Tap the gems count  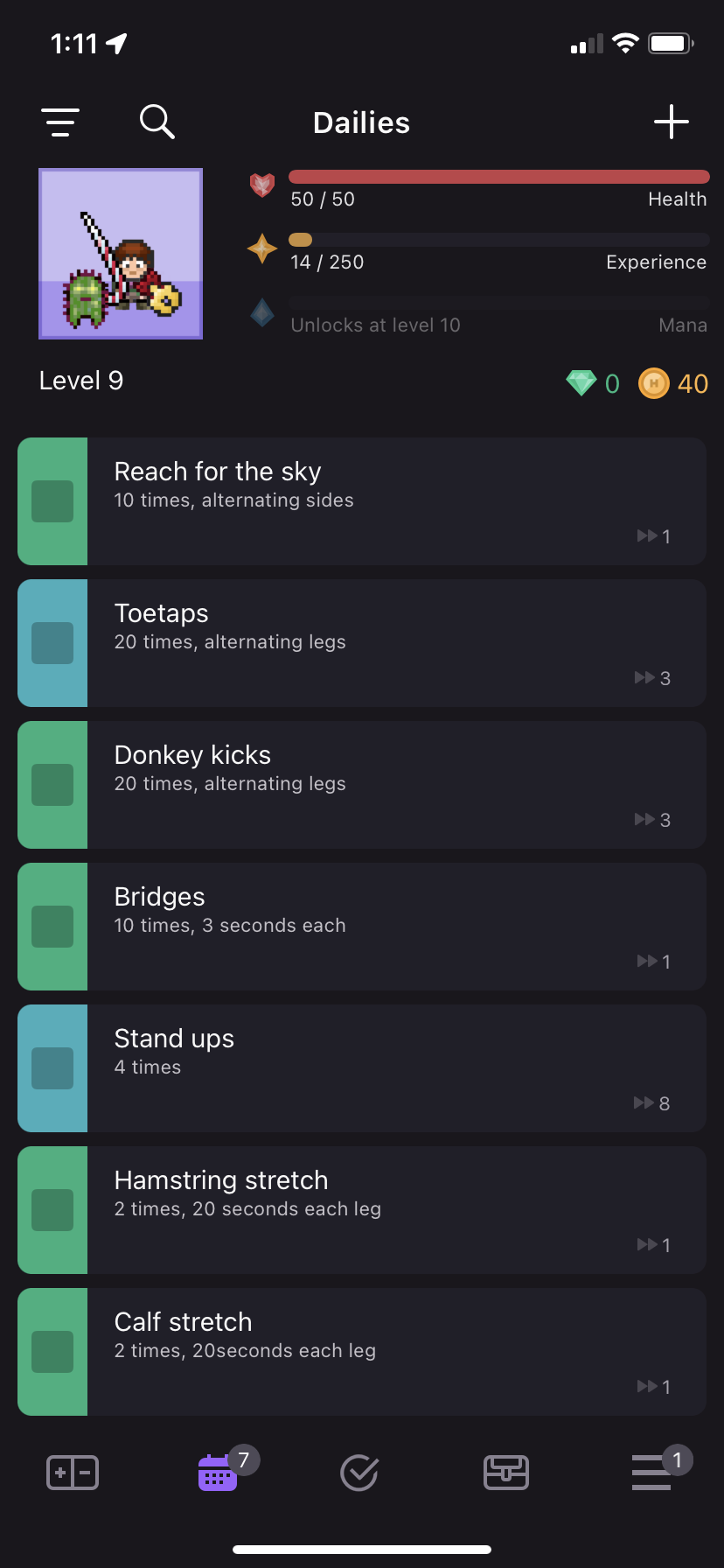coord(594,383)
